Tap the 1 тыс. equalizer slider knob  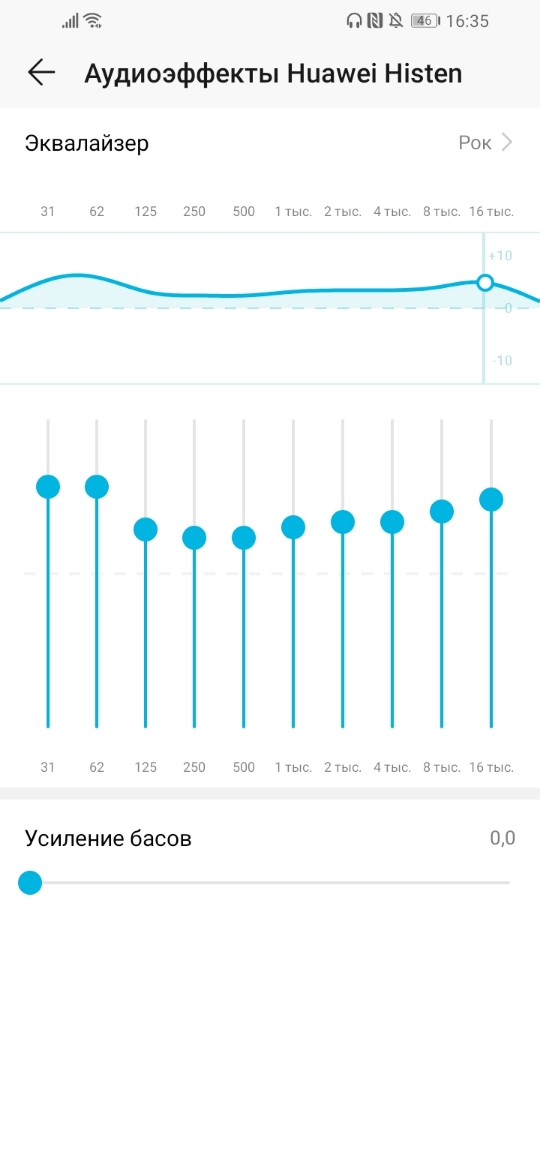293,528
